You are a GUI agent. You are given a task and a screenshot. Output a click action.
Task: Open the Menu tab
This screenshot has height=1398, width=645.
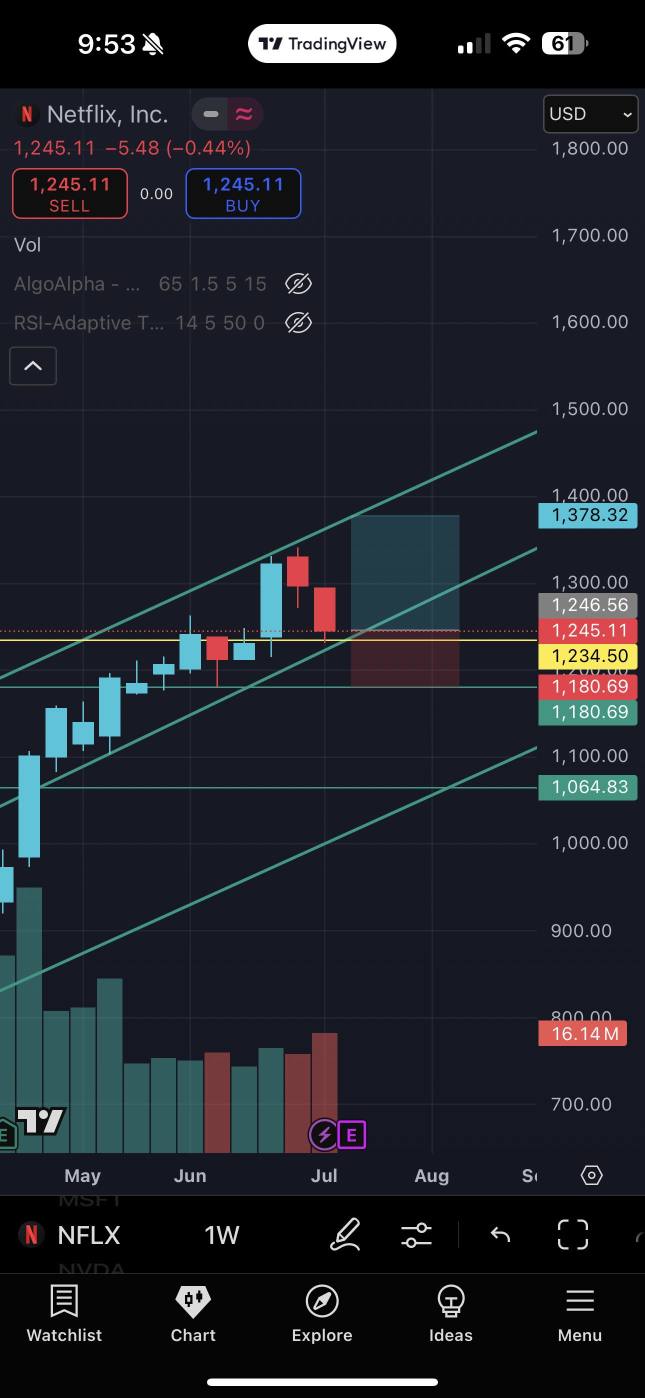click(x=580, y=1314)
